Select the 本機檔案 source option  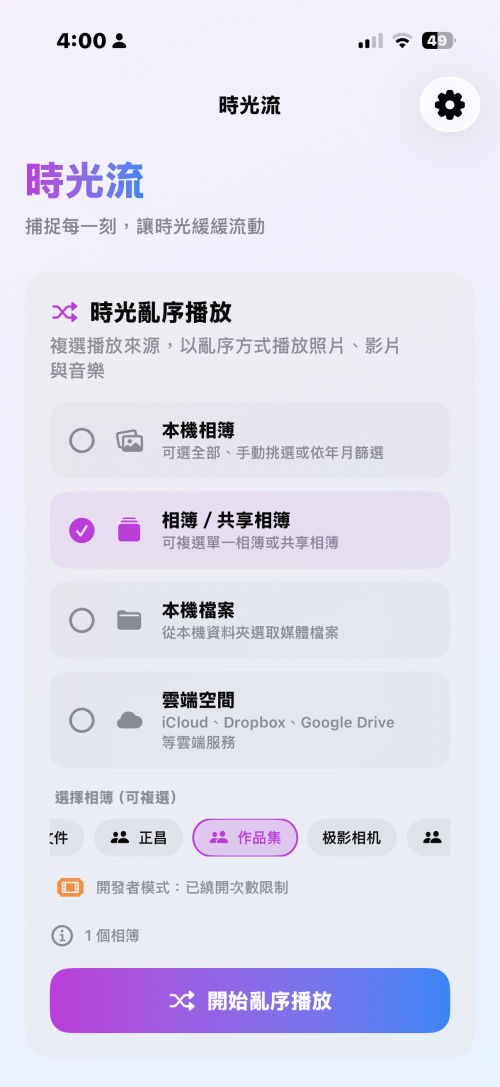[x=250, y=620]
